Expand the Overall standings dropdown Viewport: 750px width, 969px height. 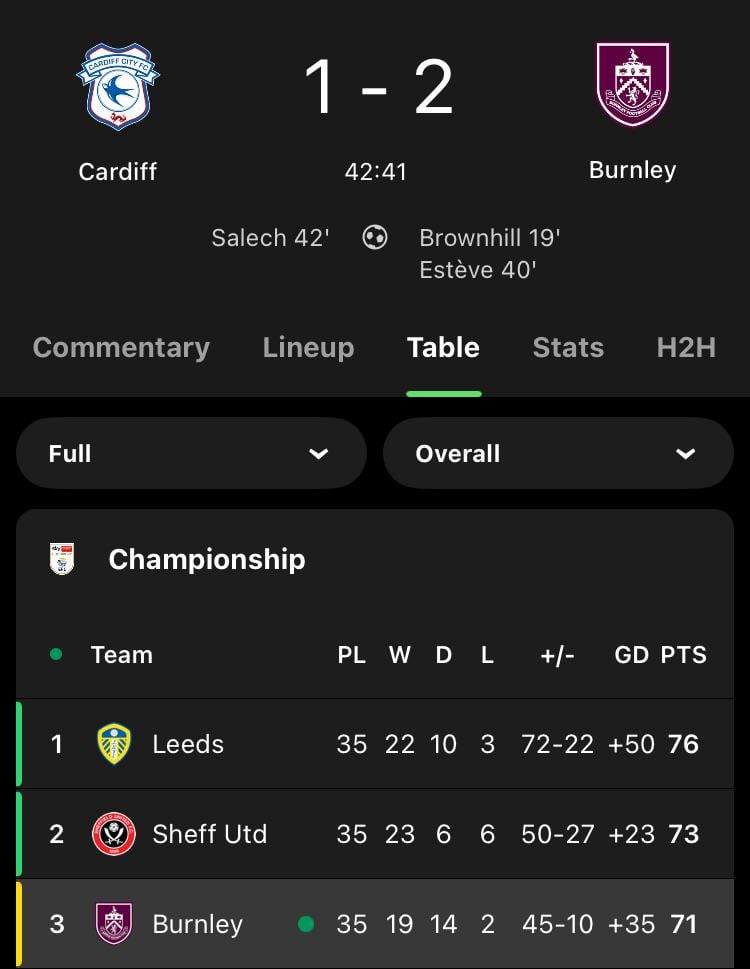coord(558,453)
